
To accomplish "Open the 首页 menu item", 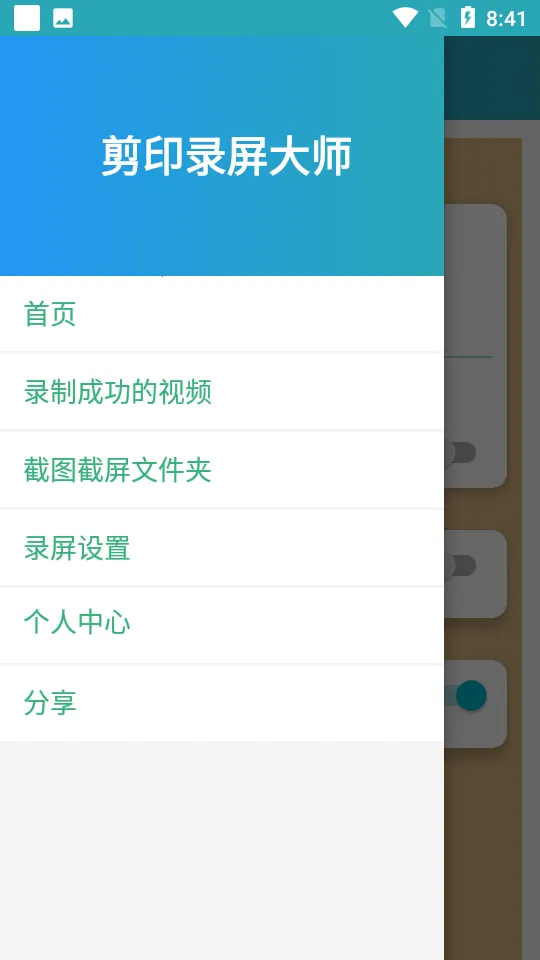I will 222,314.
